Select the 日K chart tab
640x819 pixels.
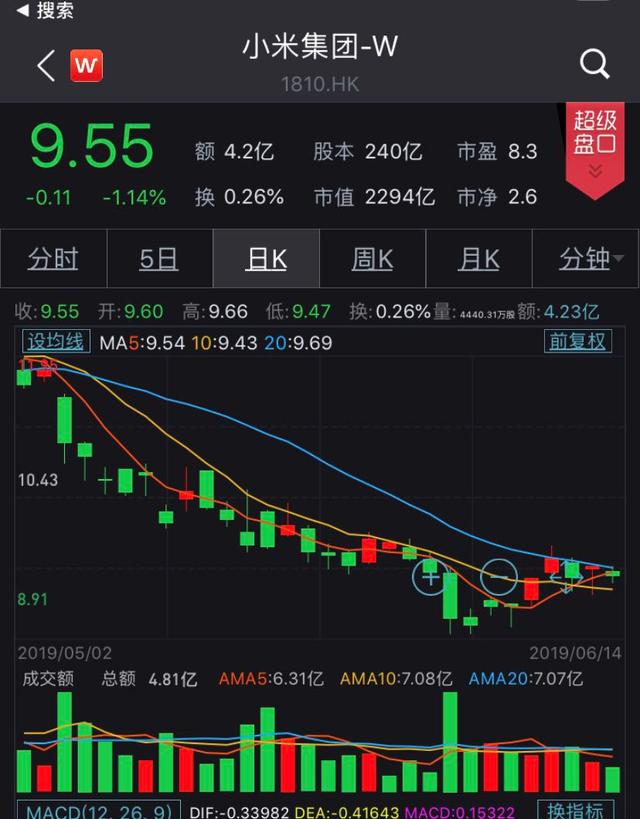click(266, 259)
